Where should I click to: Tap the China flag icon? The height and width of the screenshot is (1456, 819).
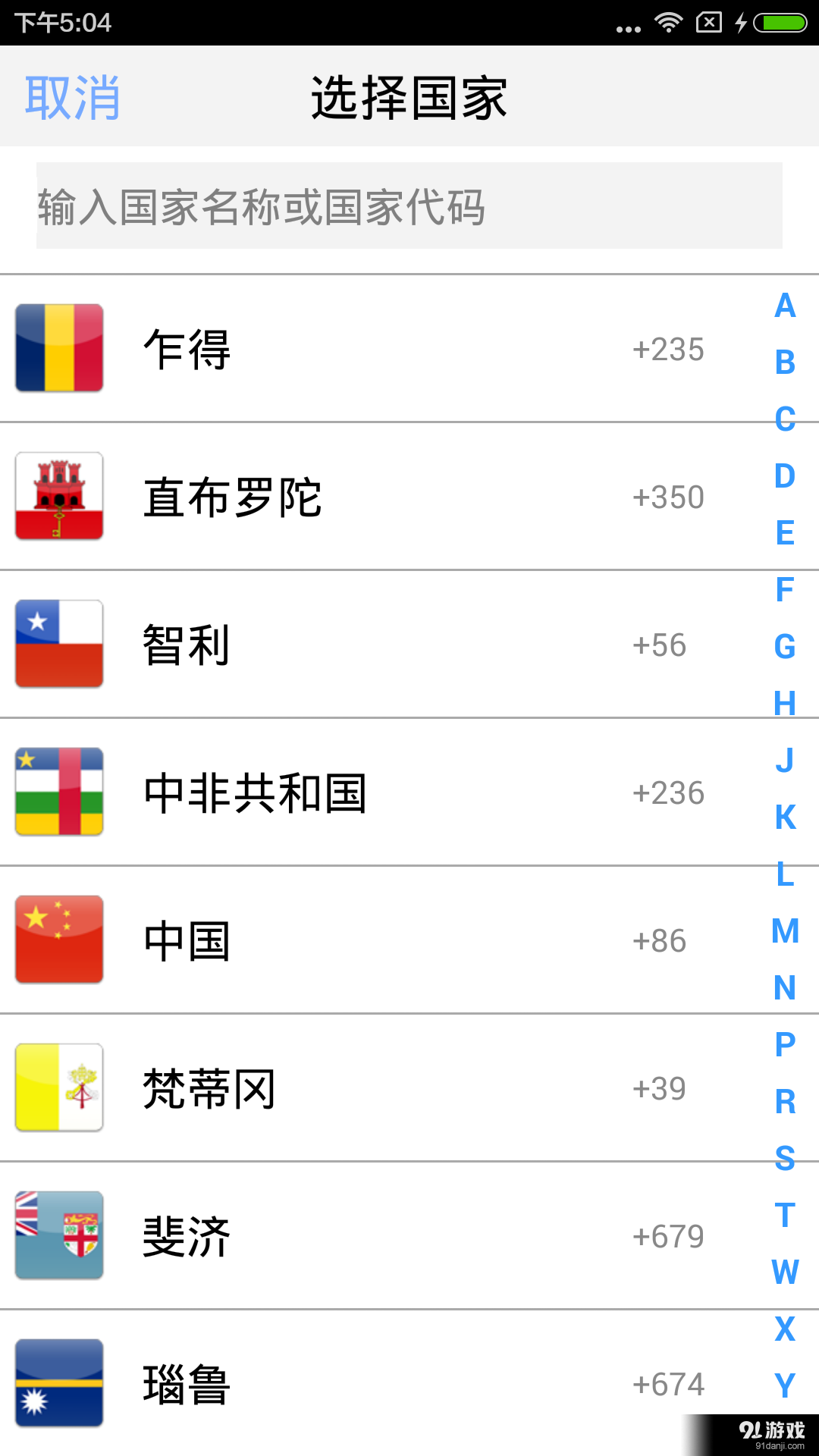(x=59, y=940)
